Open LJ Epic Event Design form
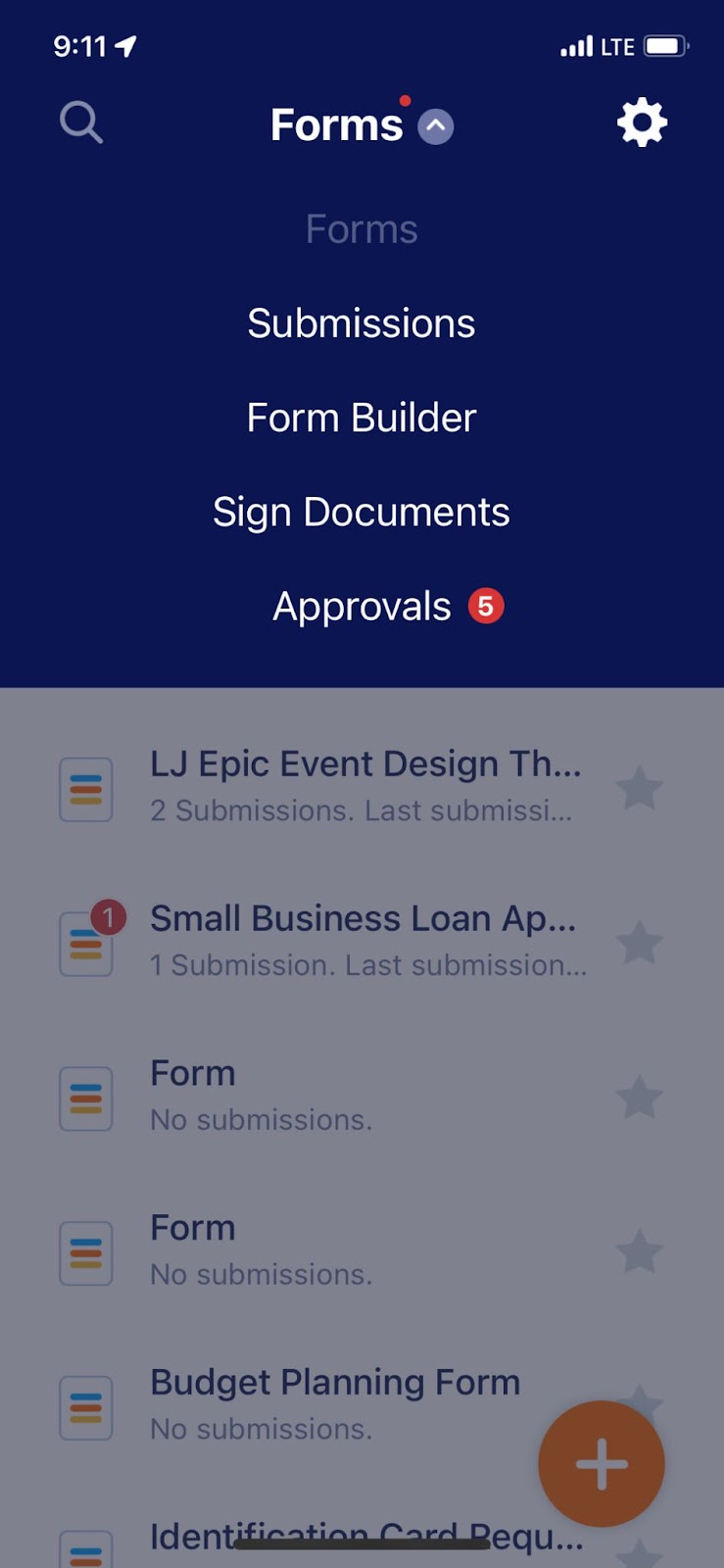Viewport: 724px width, 1568px height. (364, 786)
